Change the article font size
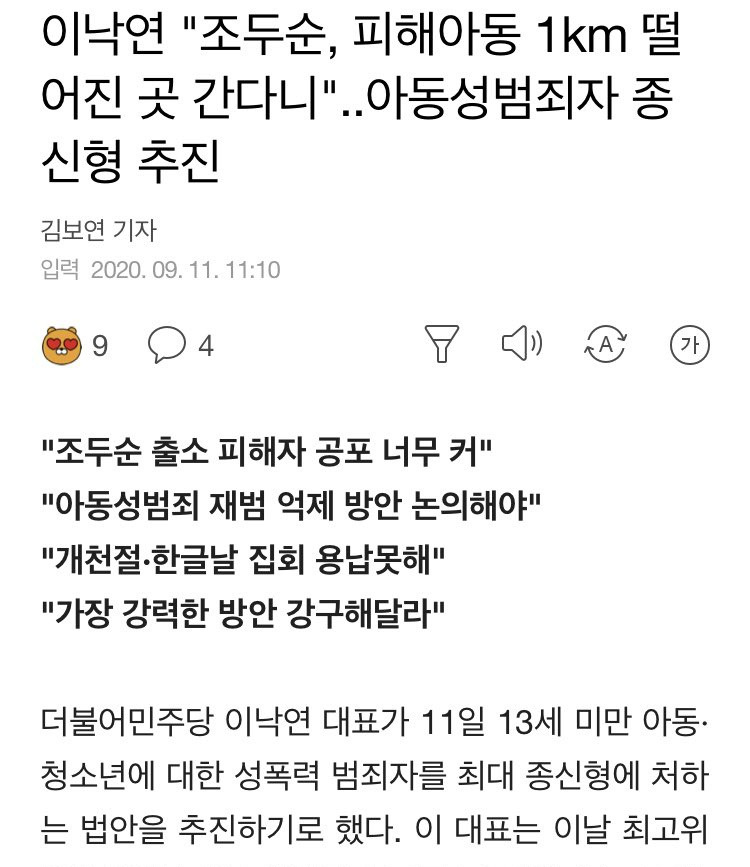Screen dimensions: 750x867 click(x=688, y=345)
